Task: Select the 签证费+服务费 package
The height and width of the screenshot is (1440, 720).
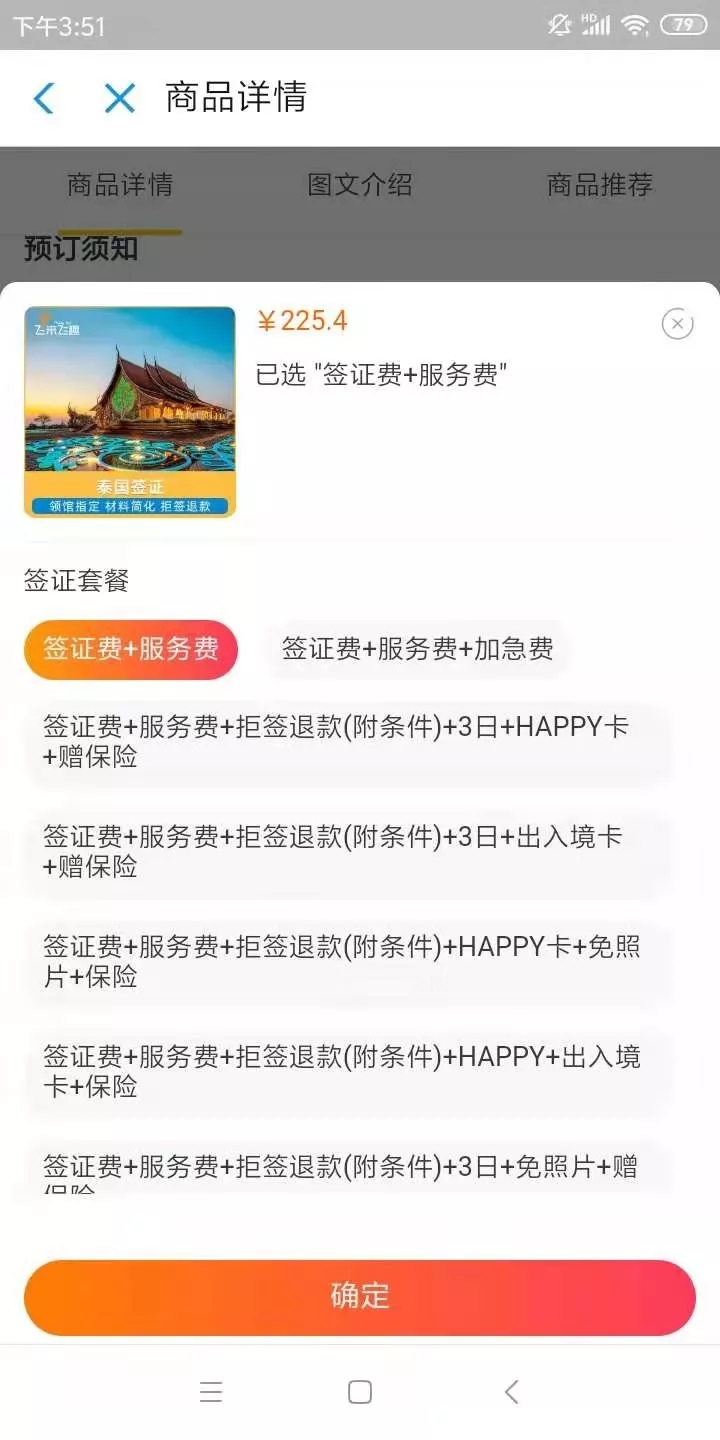Action: pyautogui.click(x=131, y=649)
